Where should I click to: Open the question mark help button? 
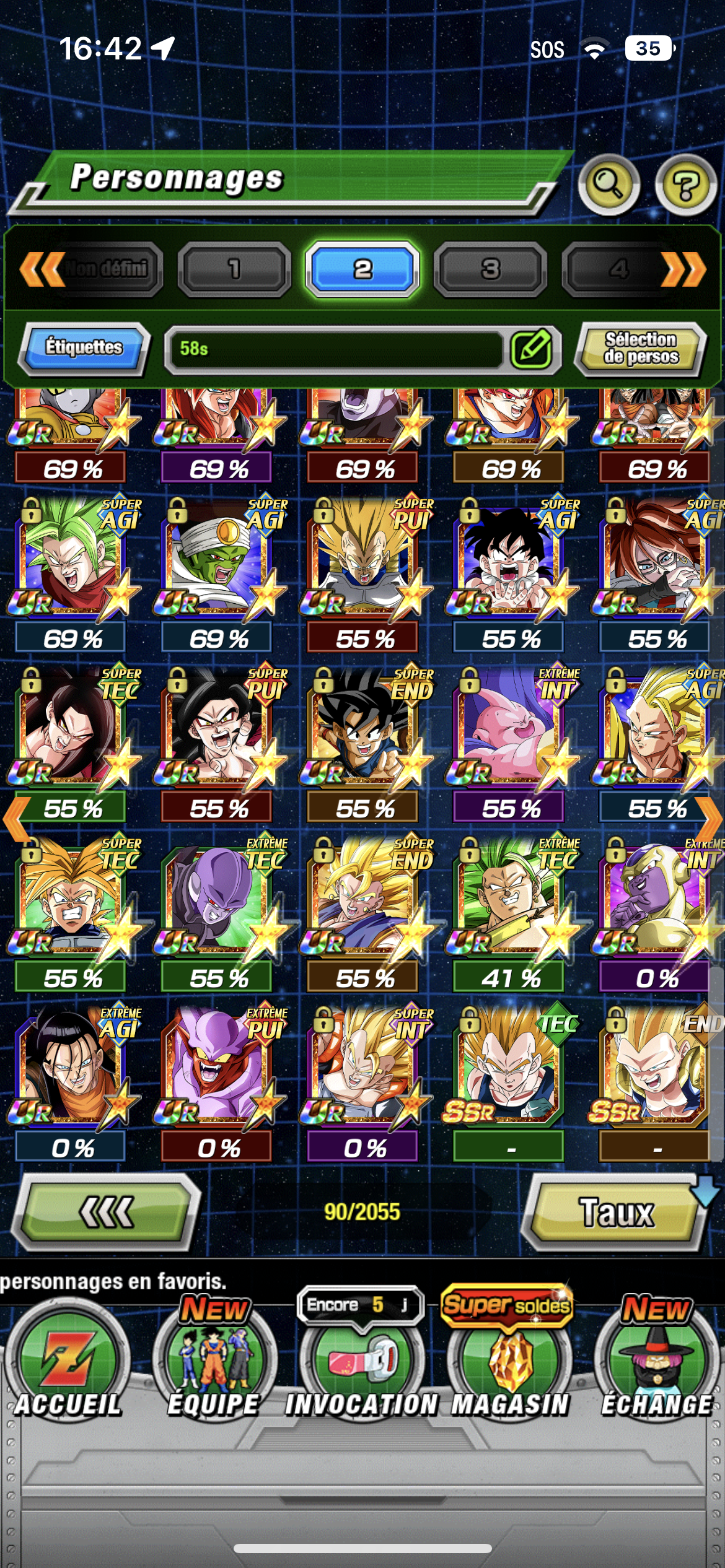click(685, 185)
